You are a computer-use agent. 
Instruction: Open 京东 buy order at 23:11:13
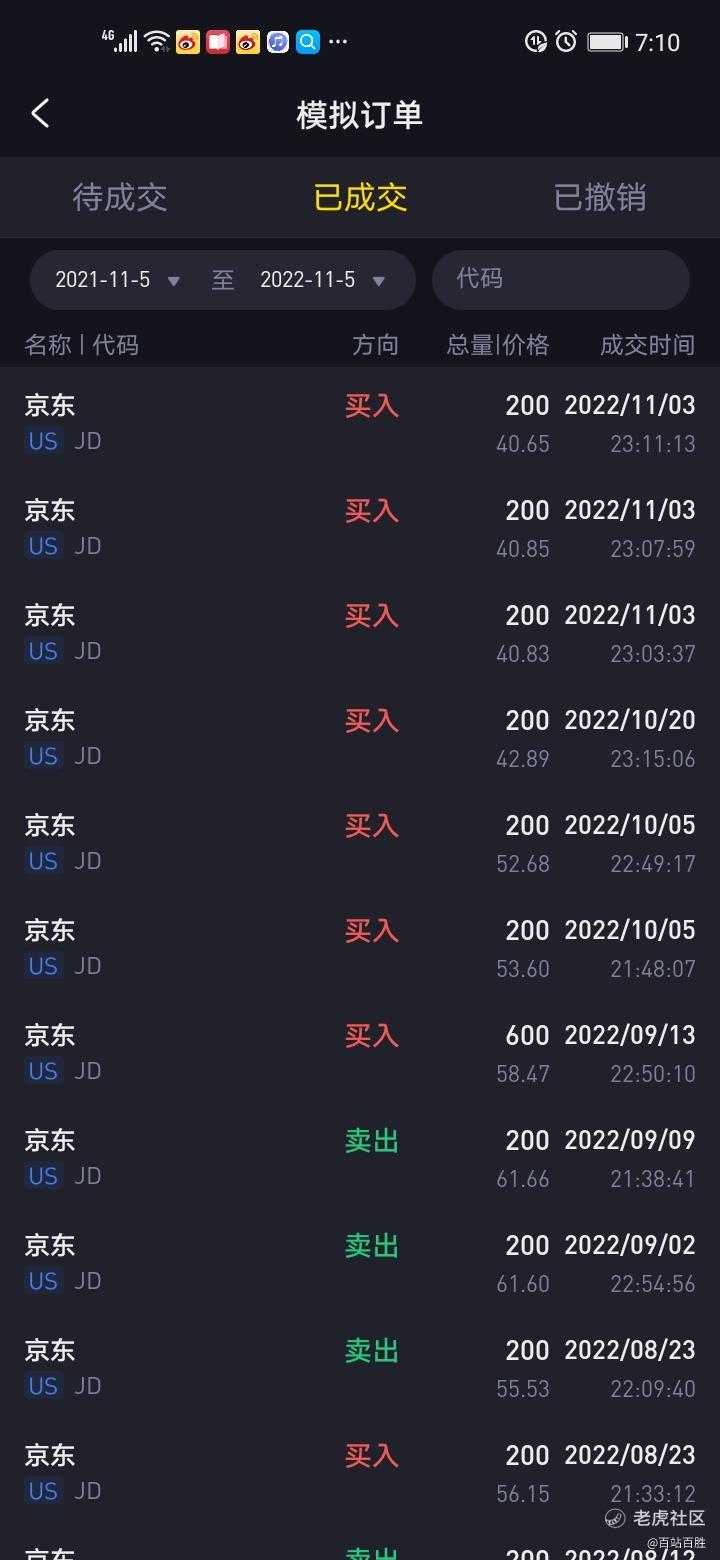coord(360,422)
